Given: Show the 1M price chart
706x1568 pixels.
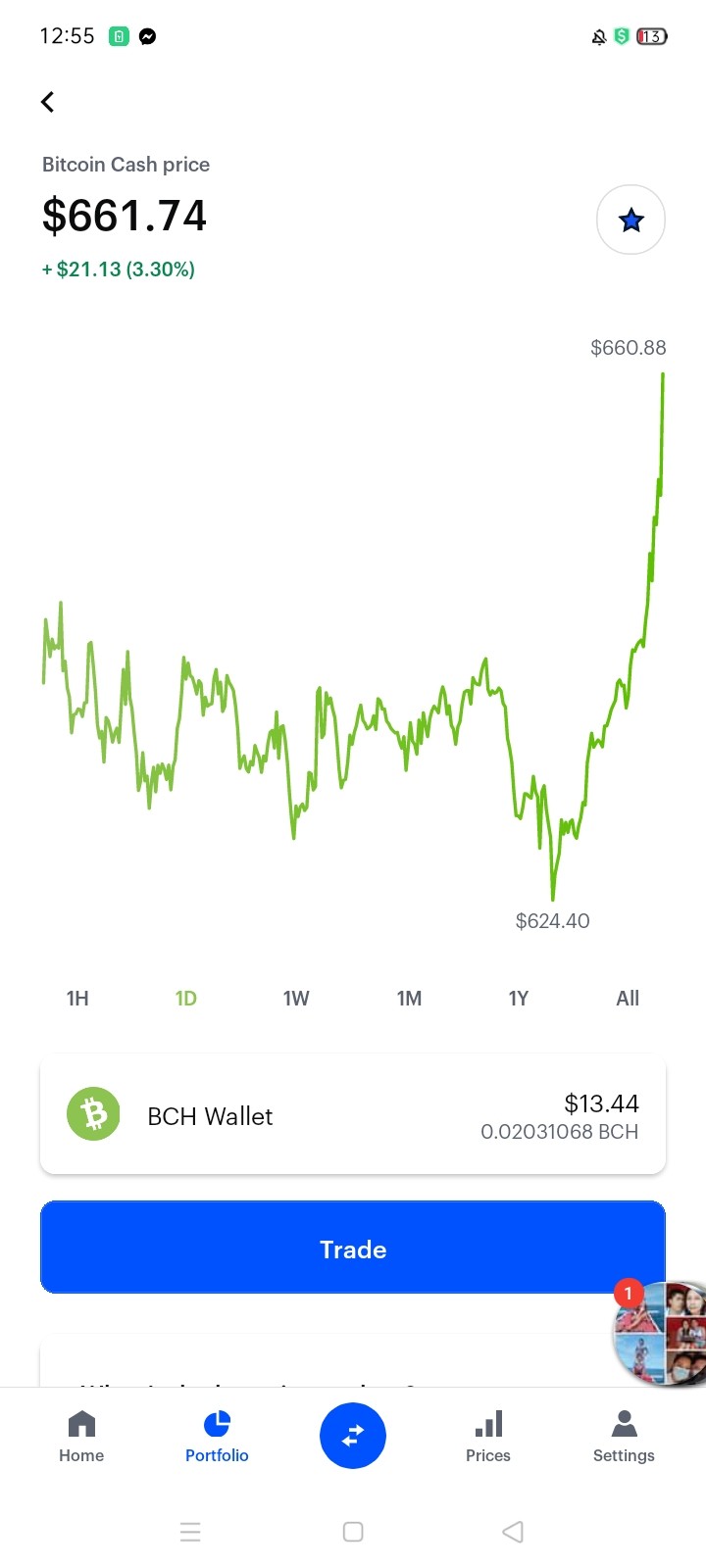Looking at the screenshot, I should [409, 998].
